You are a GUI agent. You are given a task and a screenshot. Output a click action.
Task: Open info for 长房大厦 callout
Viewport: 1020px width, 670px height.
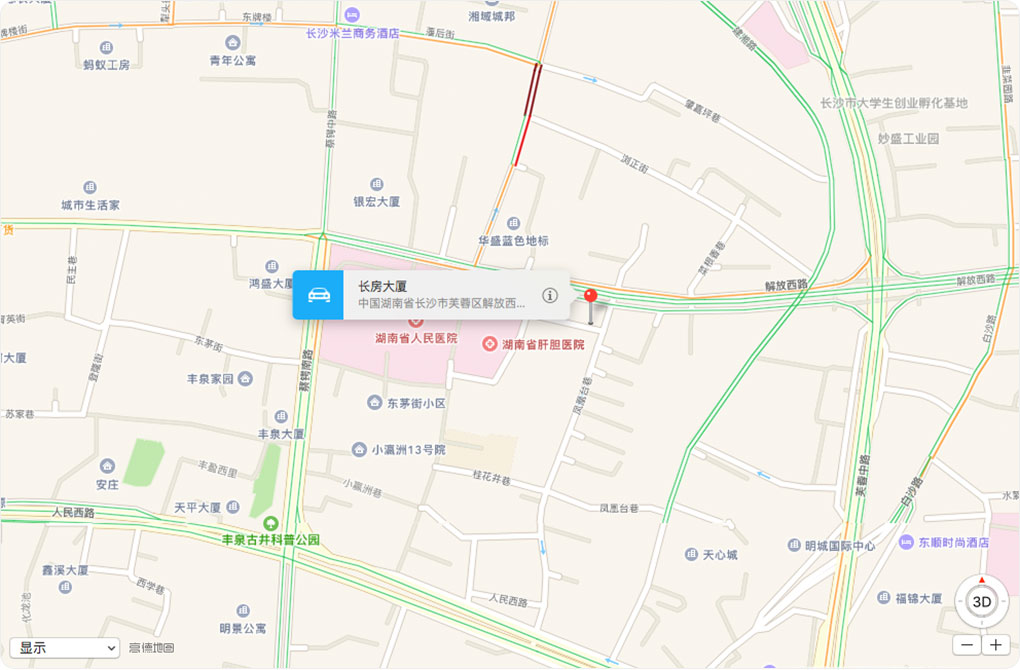pos(549,295)
